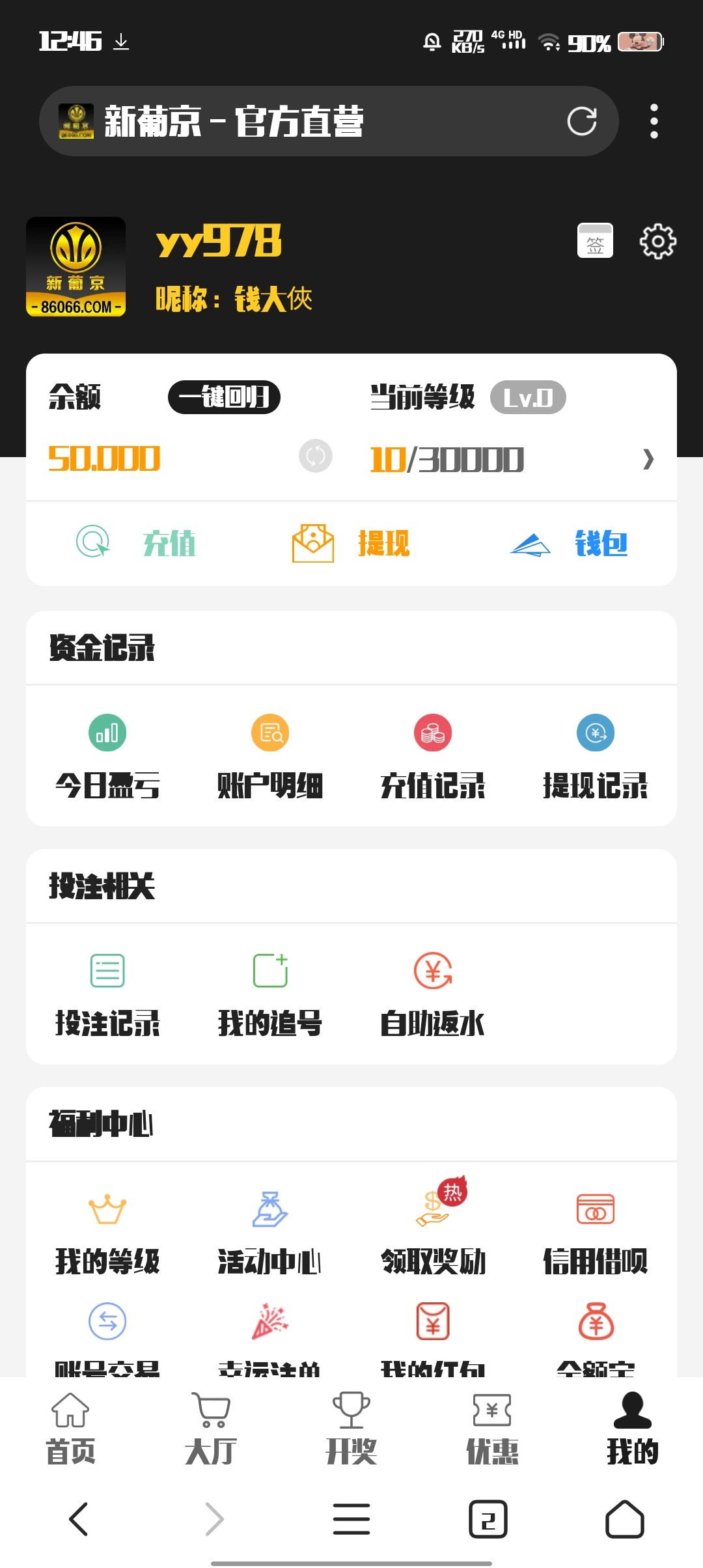703x1568 pixels.
Task: Expand current level details chevron
Action: (x=648, y=459)
